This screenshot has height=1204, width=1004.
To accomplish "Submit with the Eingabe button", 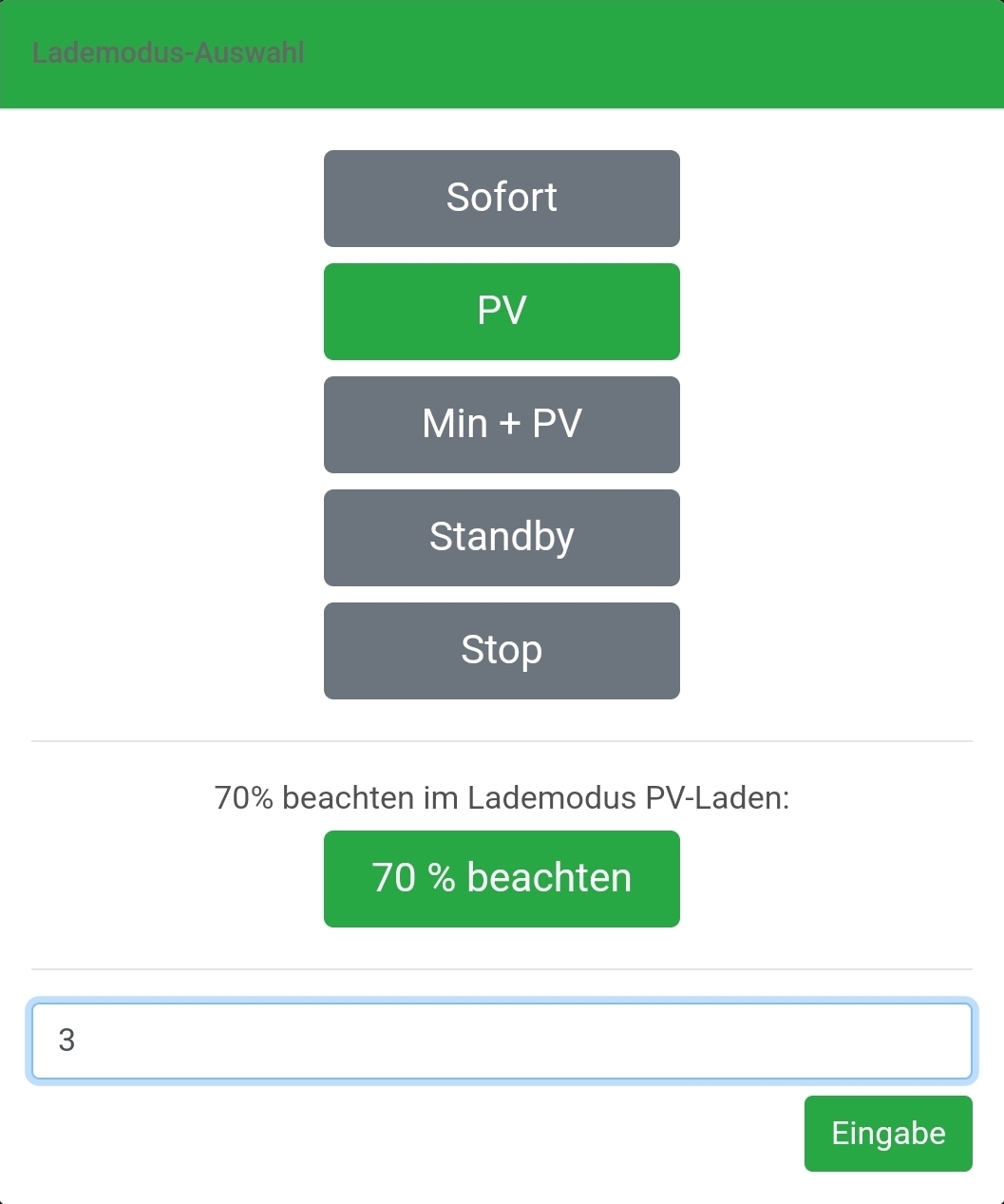I will point(887,1134).
